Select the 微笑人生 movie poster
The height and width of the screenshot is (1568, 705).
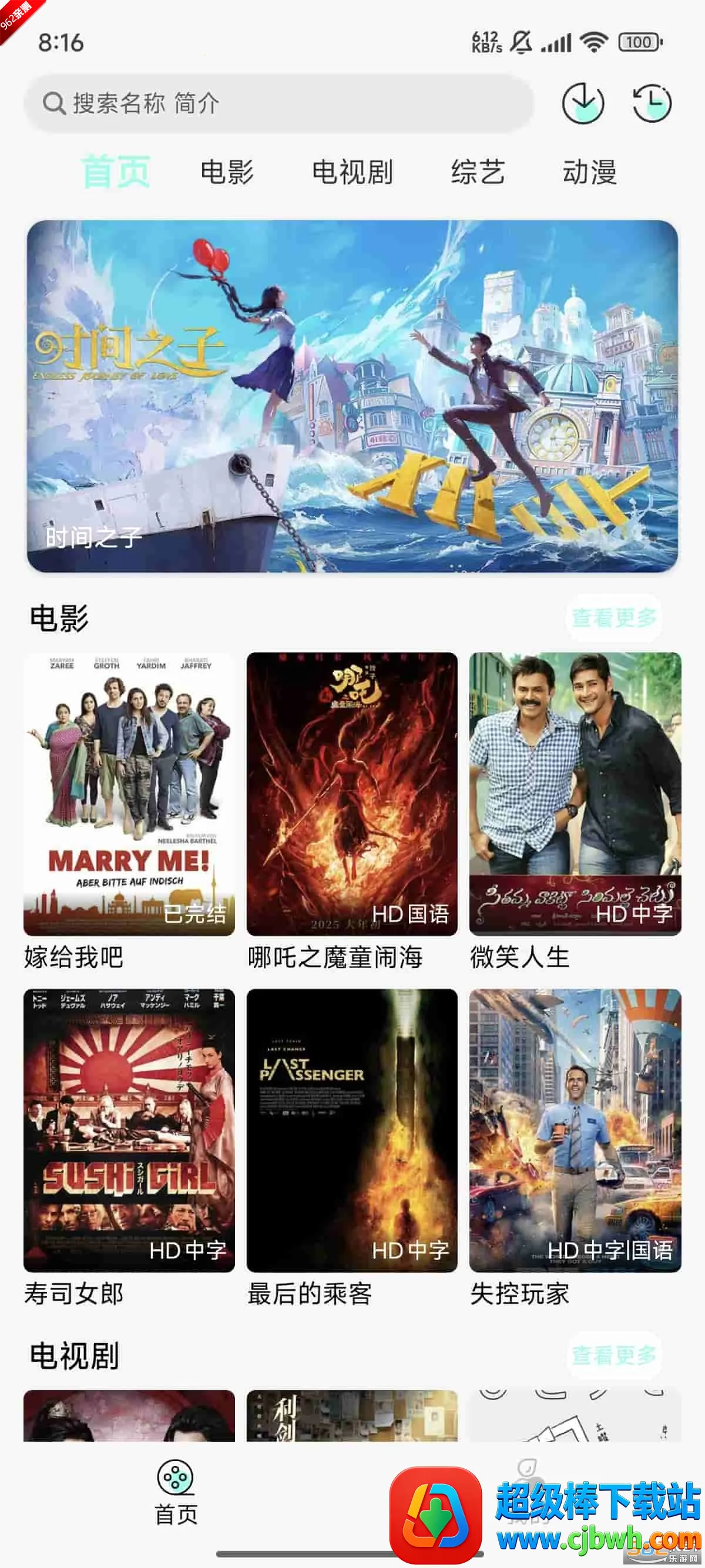point(575,794)
